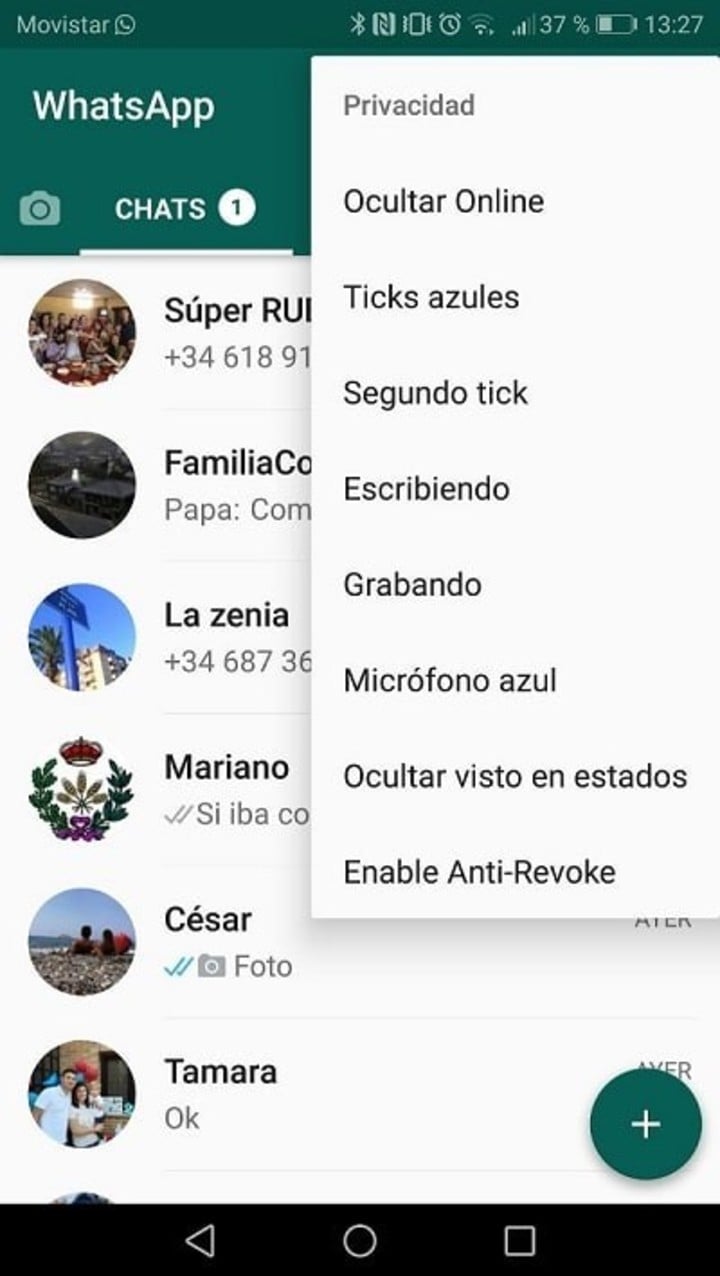
Task: Open the chat with César
Action: point(300,942)
